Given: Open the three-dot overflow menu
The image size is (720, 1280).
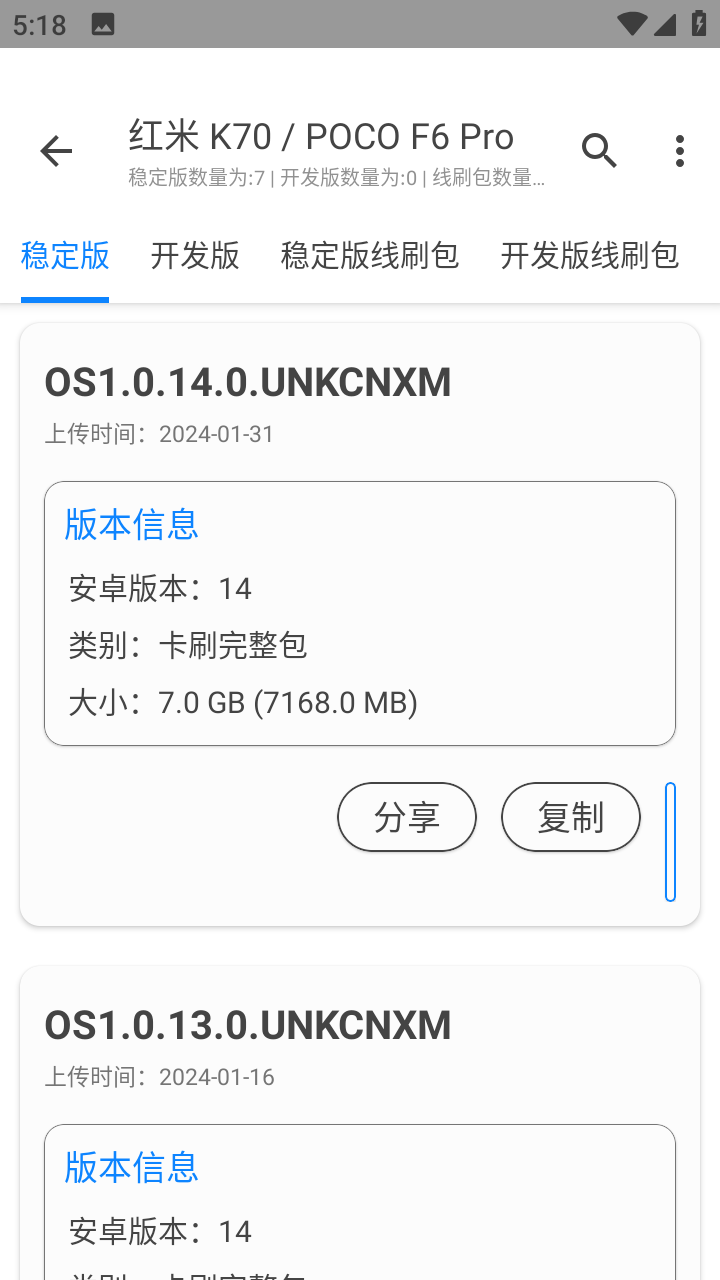Looking at the screenshot, I should pyautogui.click(x=679, y=150).
